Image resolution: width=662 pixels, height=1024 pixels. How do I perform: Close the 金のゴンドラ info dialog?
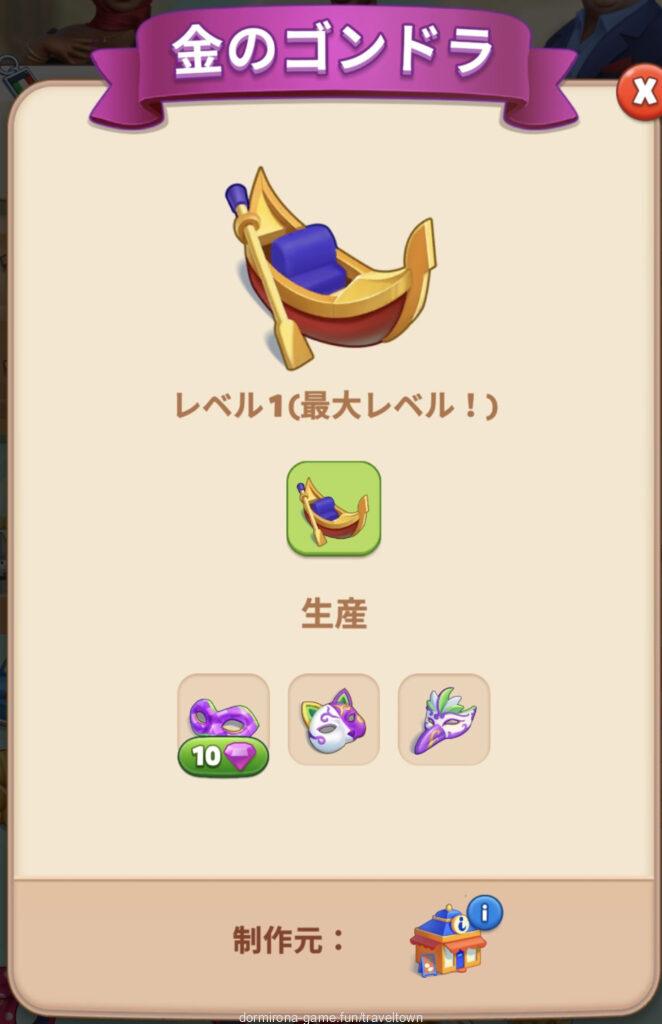tap(640, 93)
